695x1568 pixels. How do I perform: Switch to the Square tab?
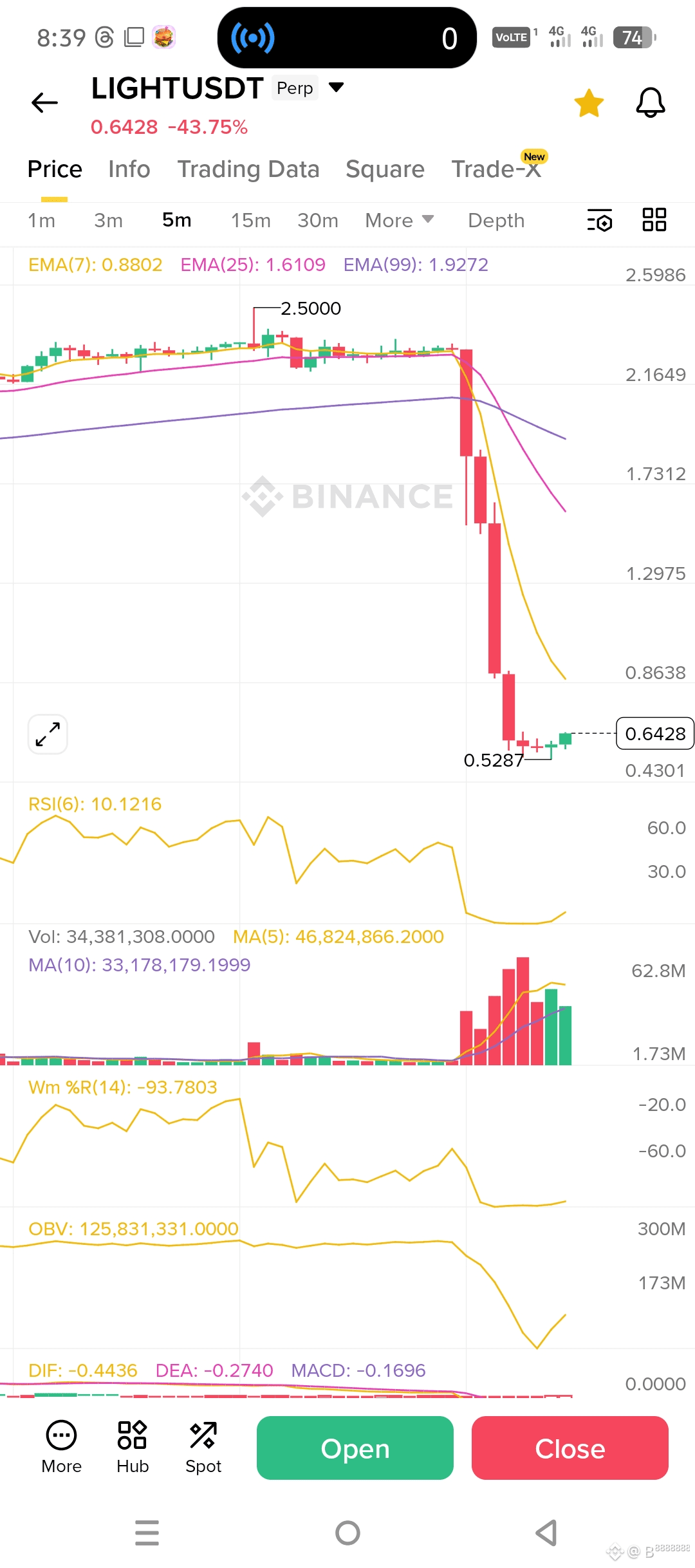click(x=385, y=169)
